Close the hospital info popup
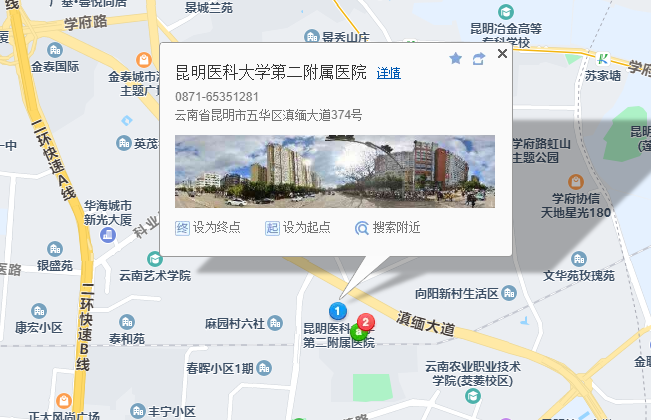651x420 pixels. coord(502,54)
